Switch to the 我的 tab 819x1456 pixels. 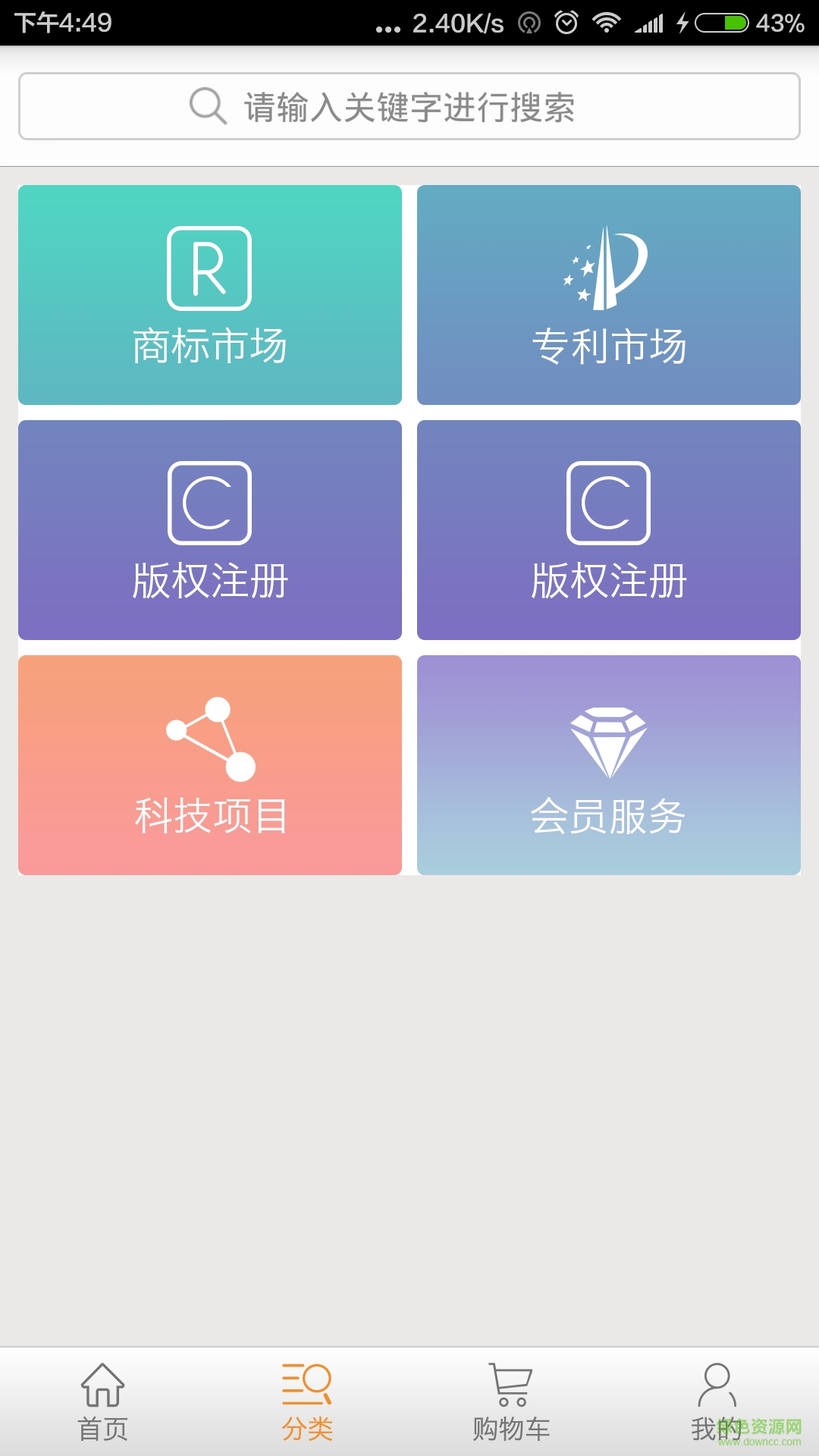[716, 1402]
